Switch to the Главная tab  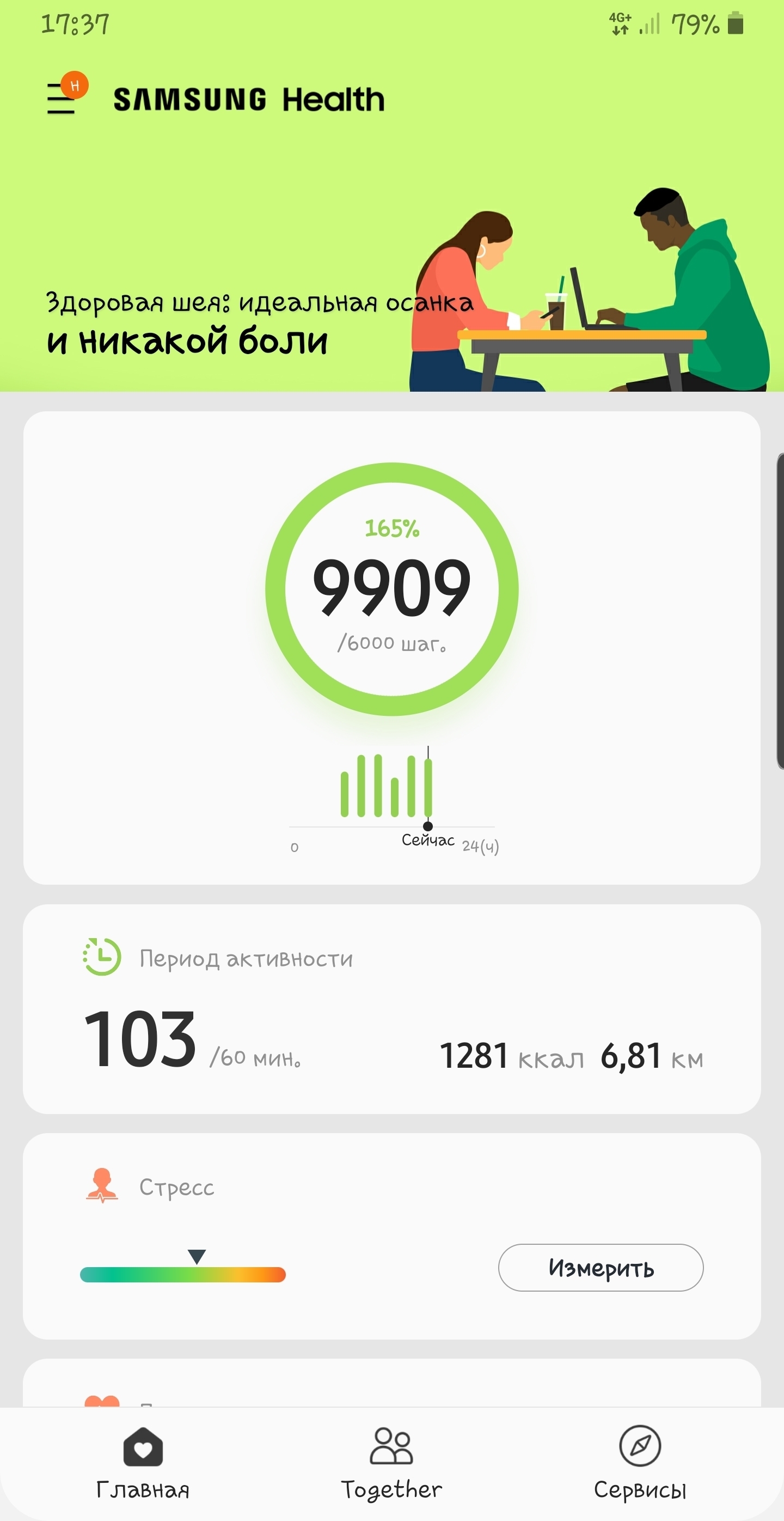(x=143, y=1463)
